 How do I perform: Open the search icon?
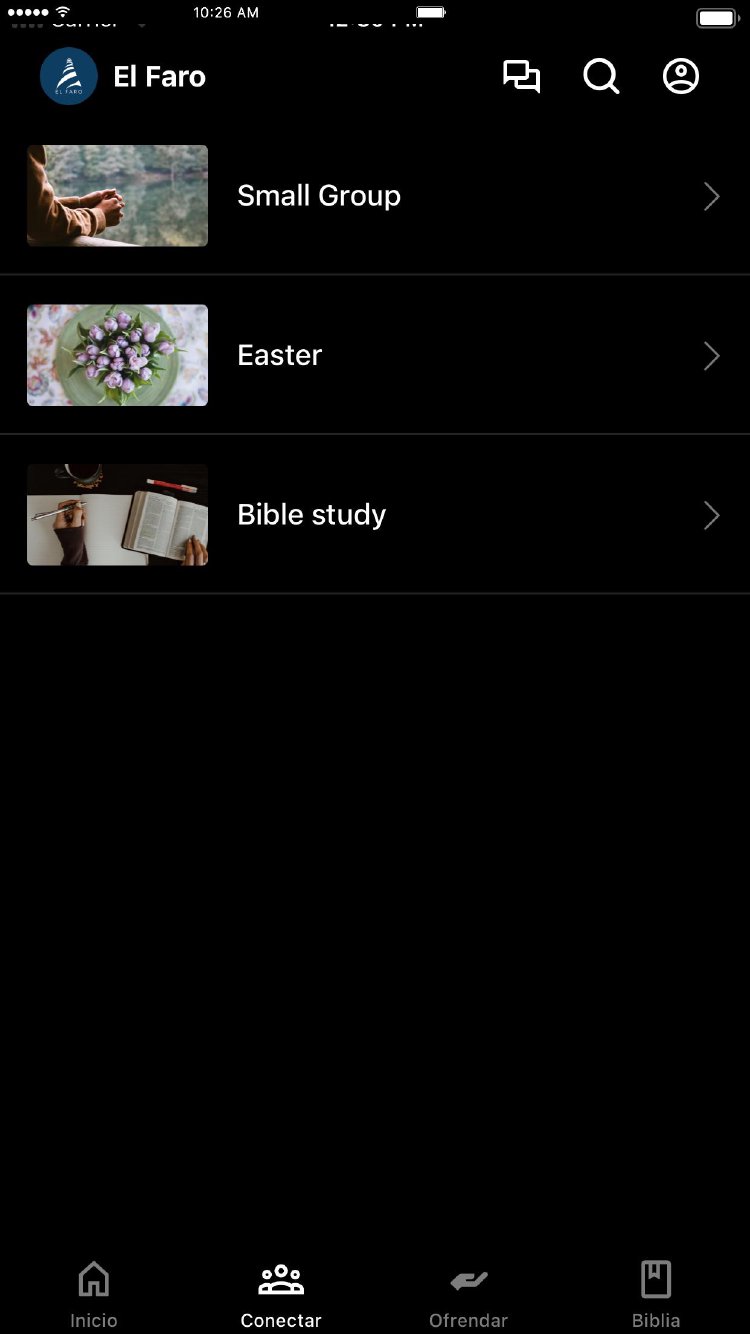(601, 77)
